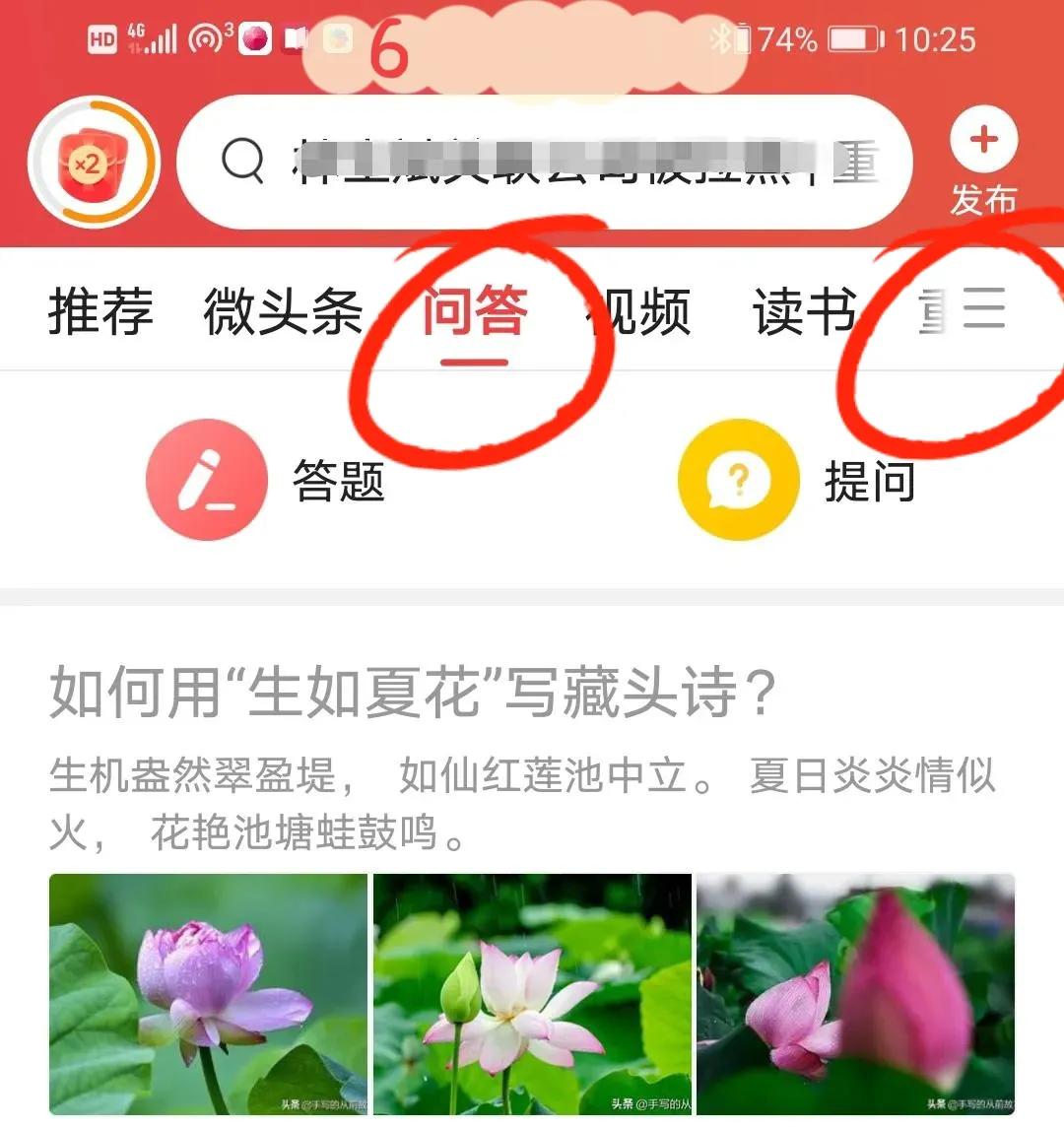1064x1128 pixels.
Task: Tap the 答题 text label
Action: pyautogui.click(x=338, y=480)
